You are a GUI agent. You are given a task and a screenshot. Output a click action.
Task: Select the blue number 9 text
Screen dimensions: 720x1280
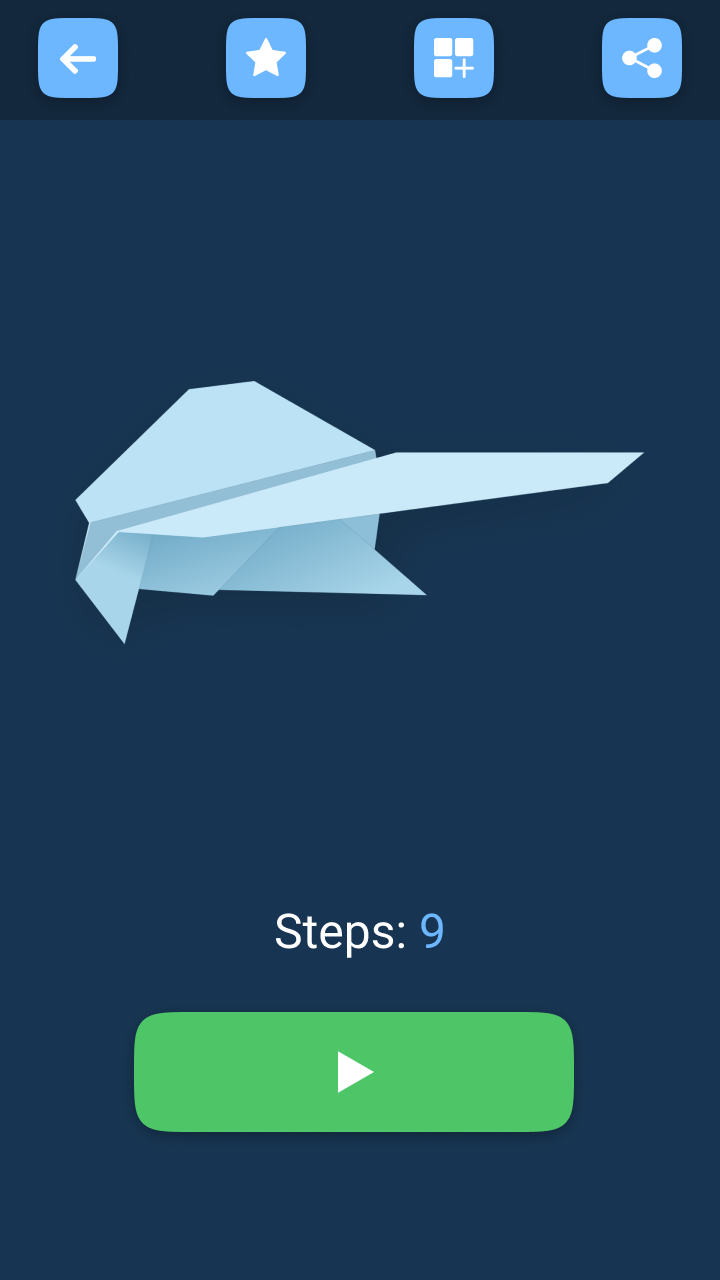click(432, 930)
